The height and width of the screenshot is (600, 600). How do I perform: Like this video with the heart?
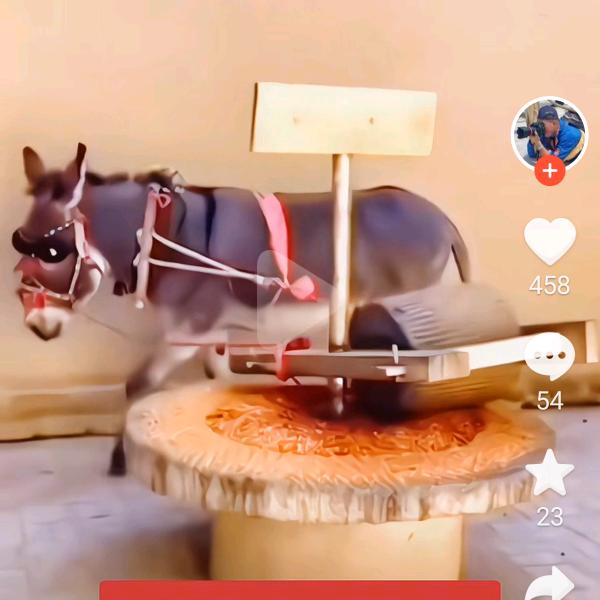pos(549,242)
